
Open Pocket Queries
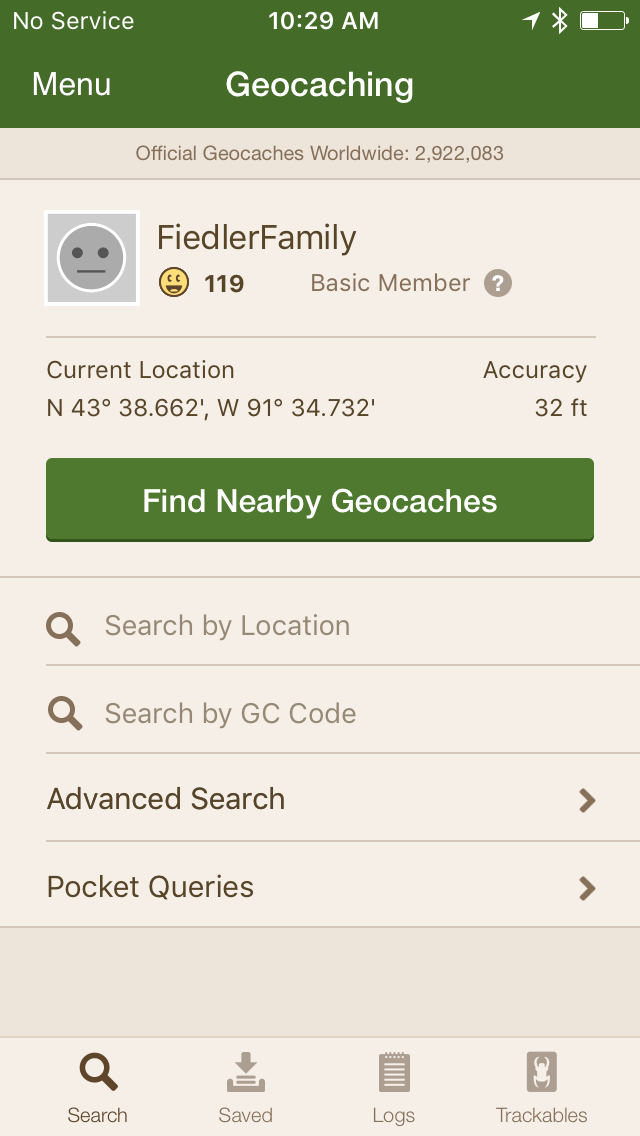coord(320,887)
